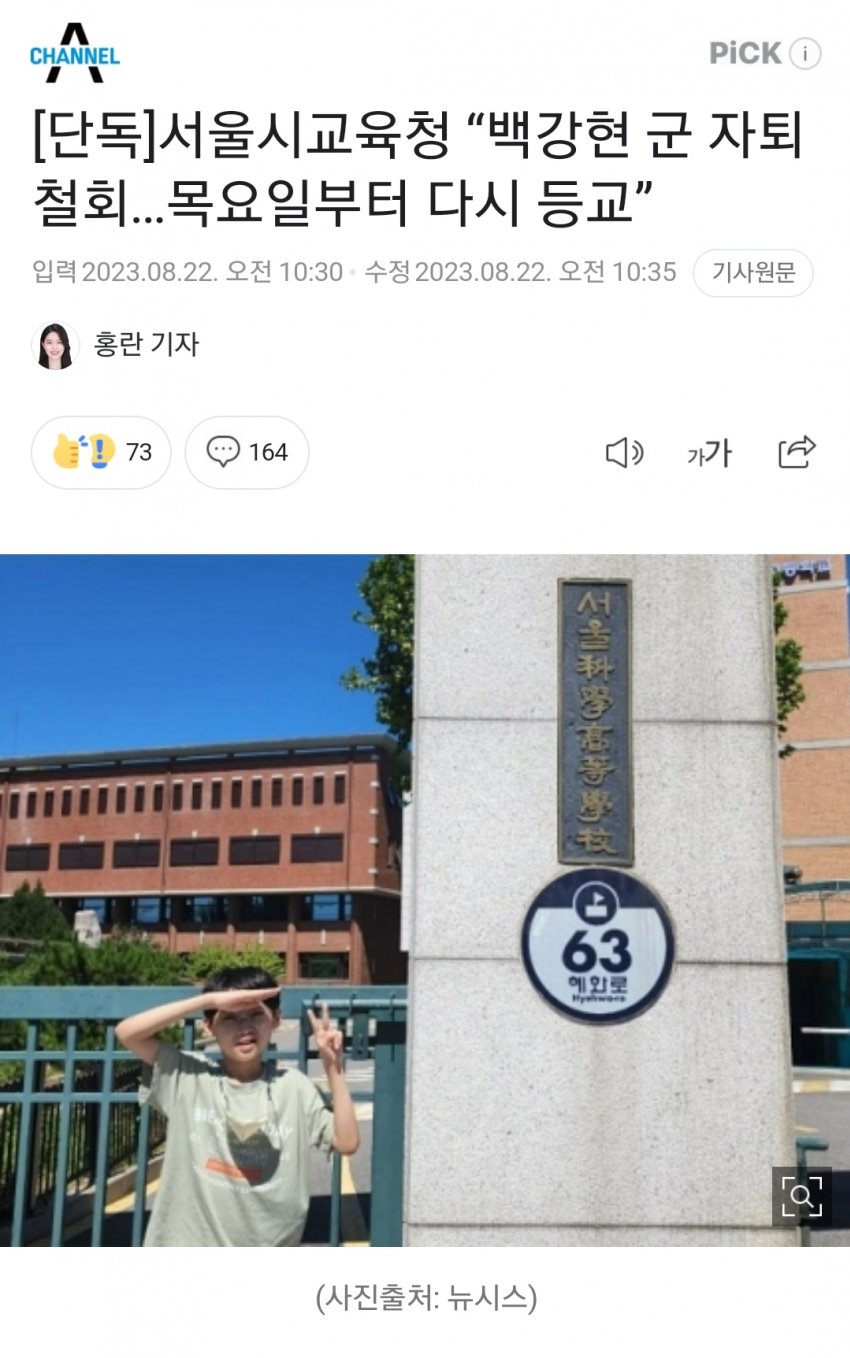Viewport: 850px width, 1358px height.
Task: Share this article
Action: [x=797, y=452]
